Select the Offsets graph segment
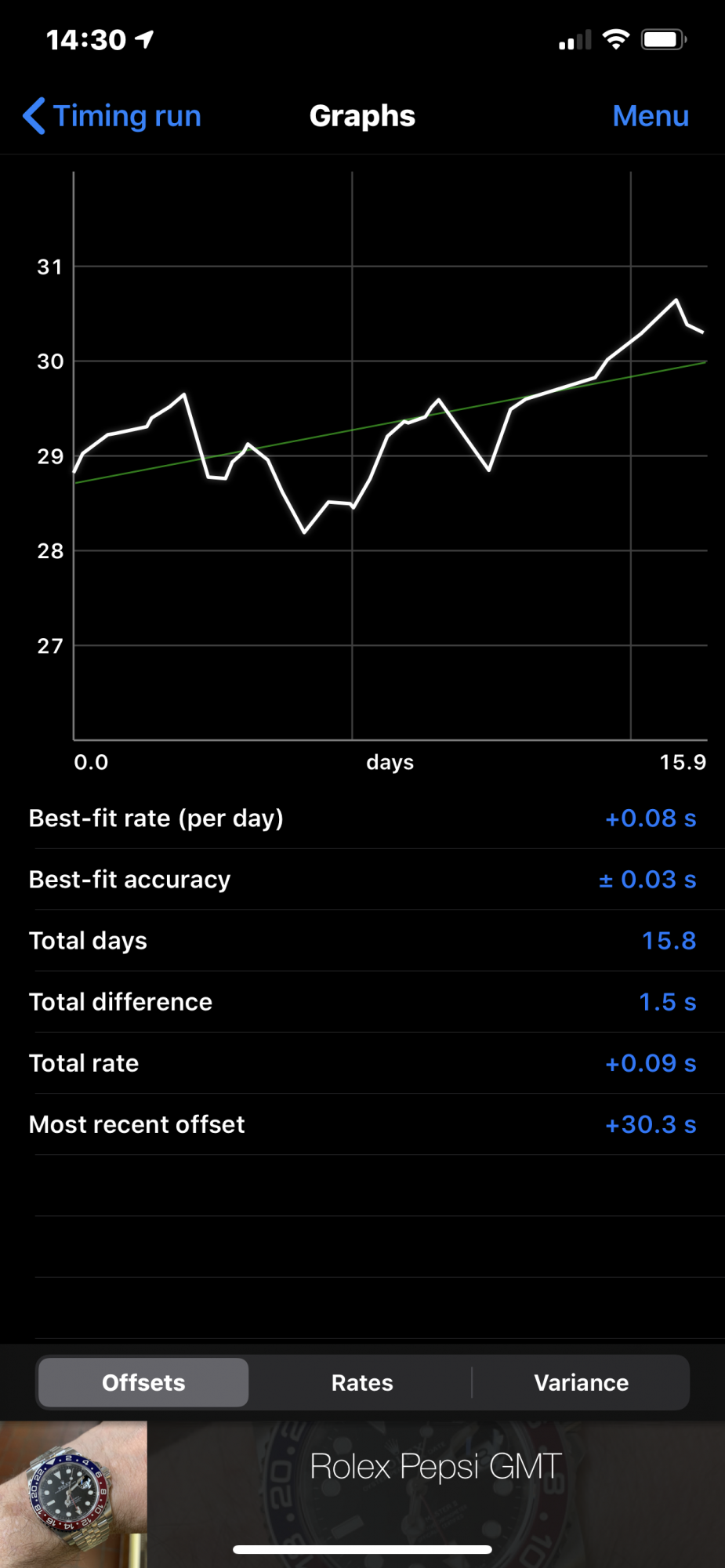The width and height of the screenshot is (725, 1568). point(143,1382)
